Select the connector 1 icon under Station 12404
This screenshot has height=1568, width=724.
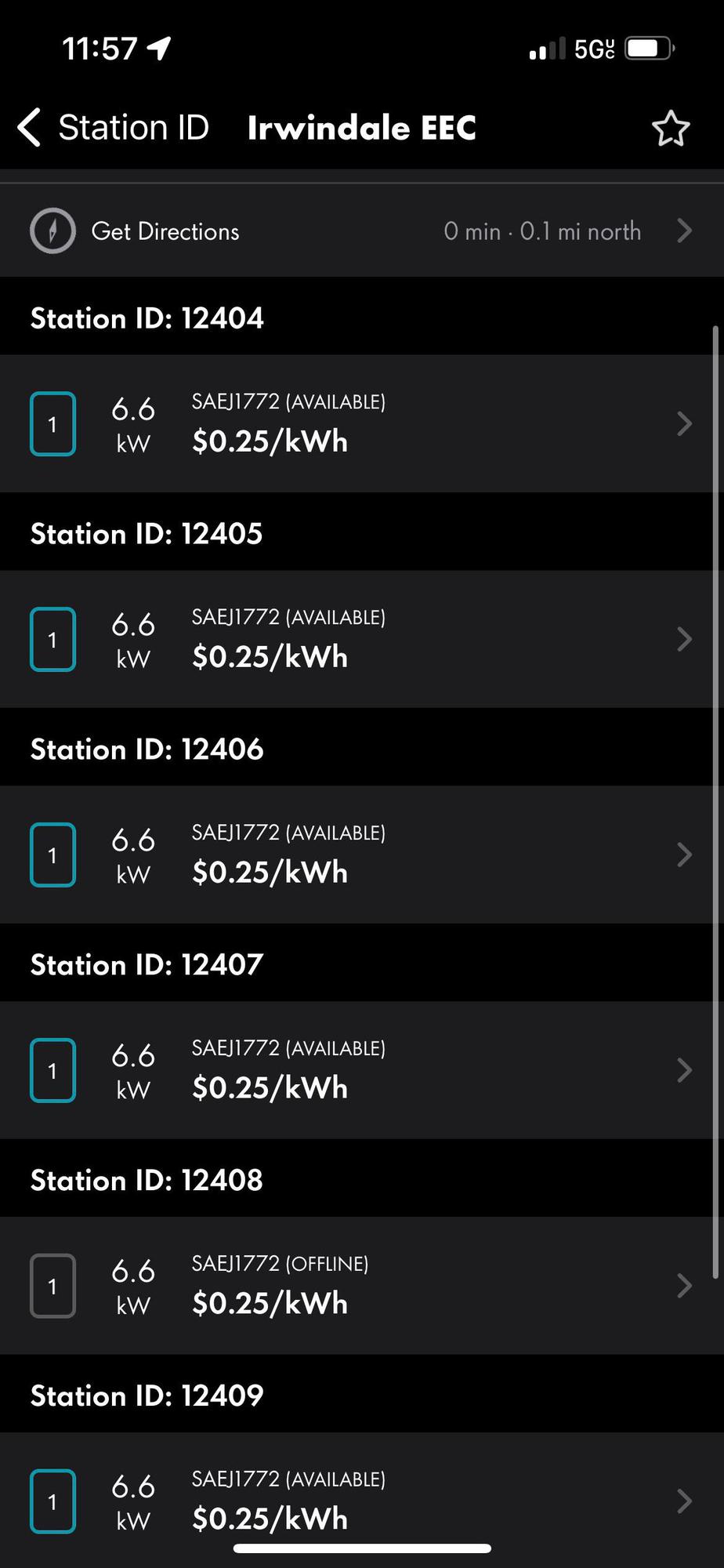point(52,423)
